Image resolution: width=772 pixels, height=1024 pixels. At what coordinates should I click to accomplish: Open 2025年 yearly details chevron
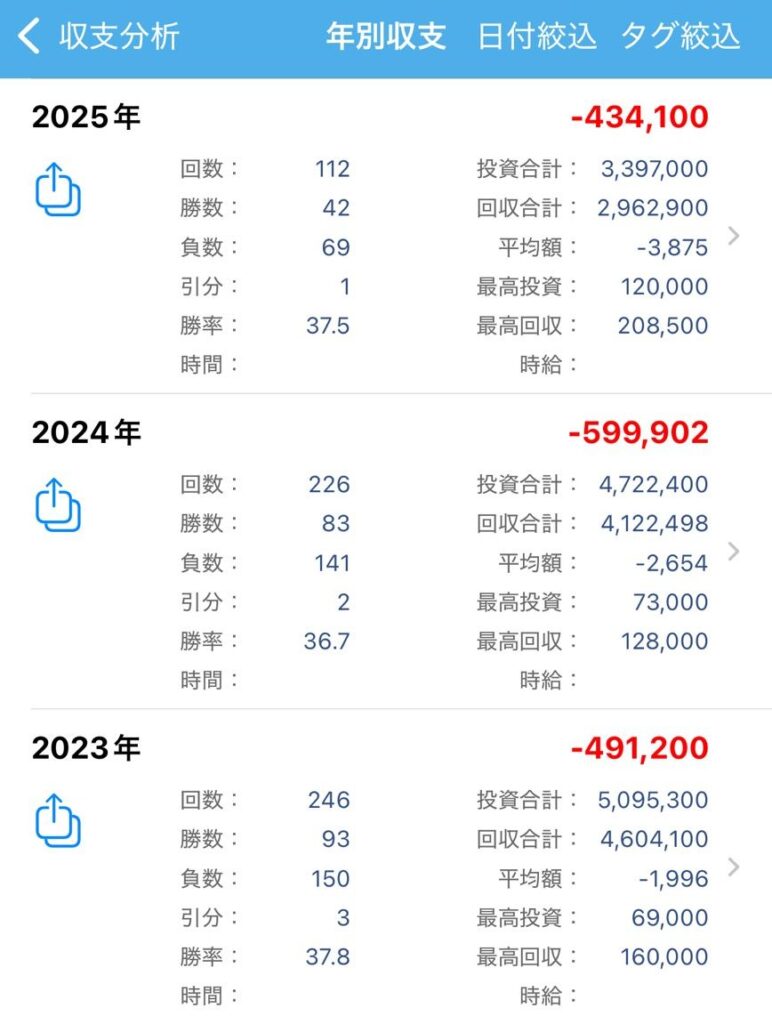coord(735,236)
